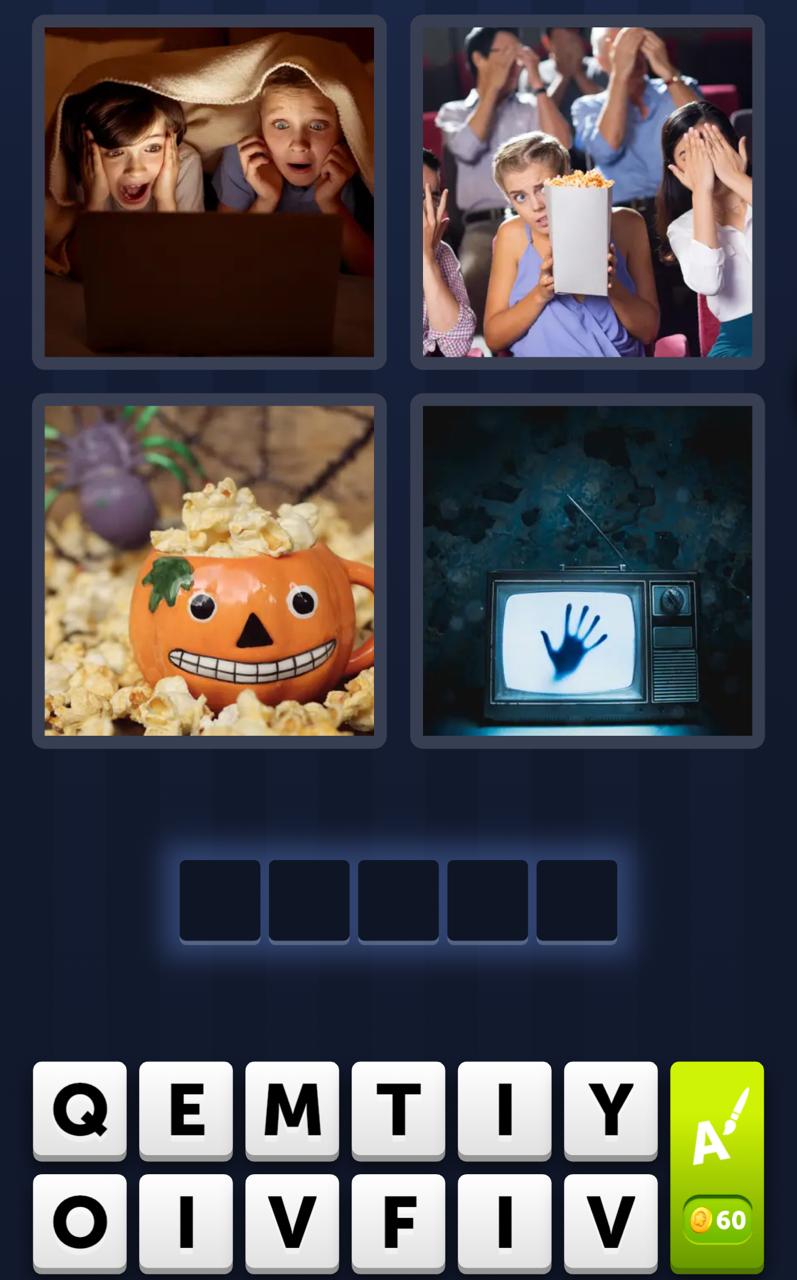Choose the letter T tile
Viewport: 797px width, 1280px height.
click(398, 1110)
